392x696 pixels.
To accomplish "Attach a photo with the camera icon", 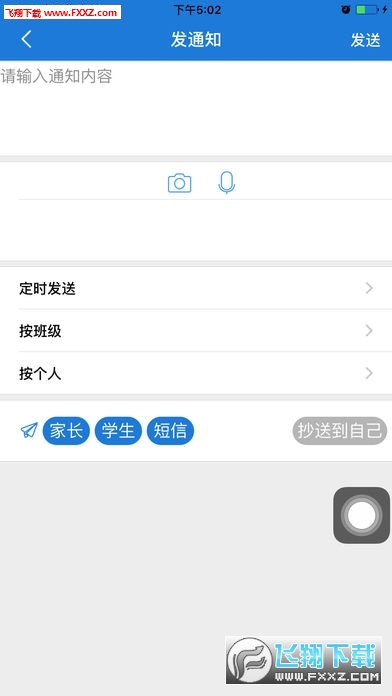I will (x=179, y=183).
